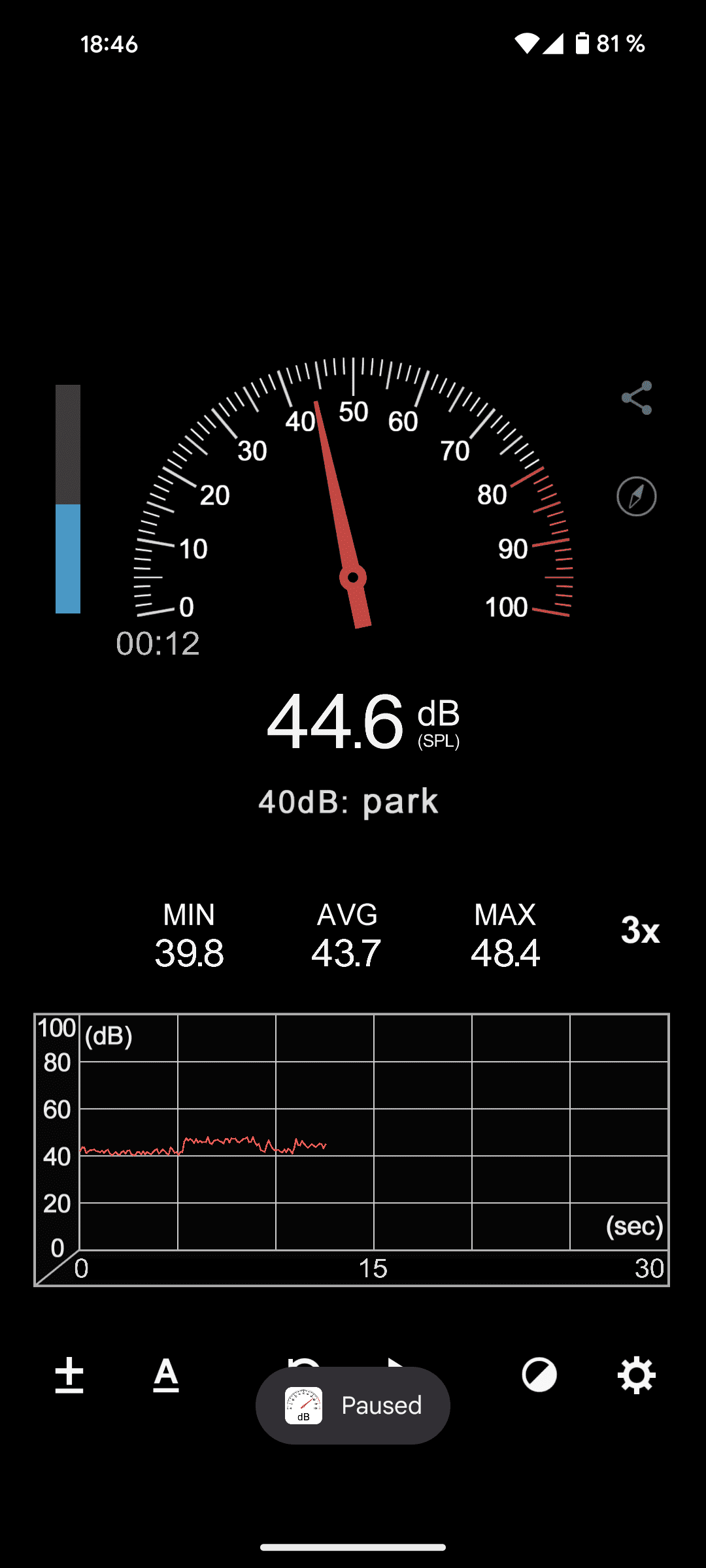Open the compass icon
This screenshot has width=706, height=1568.
(x=637, y=497)
